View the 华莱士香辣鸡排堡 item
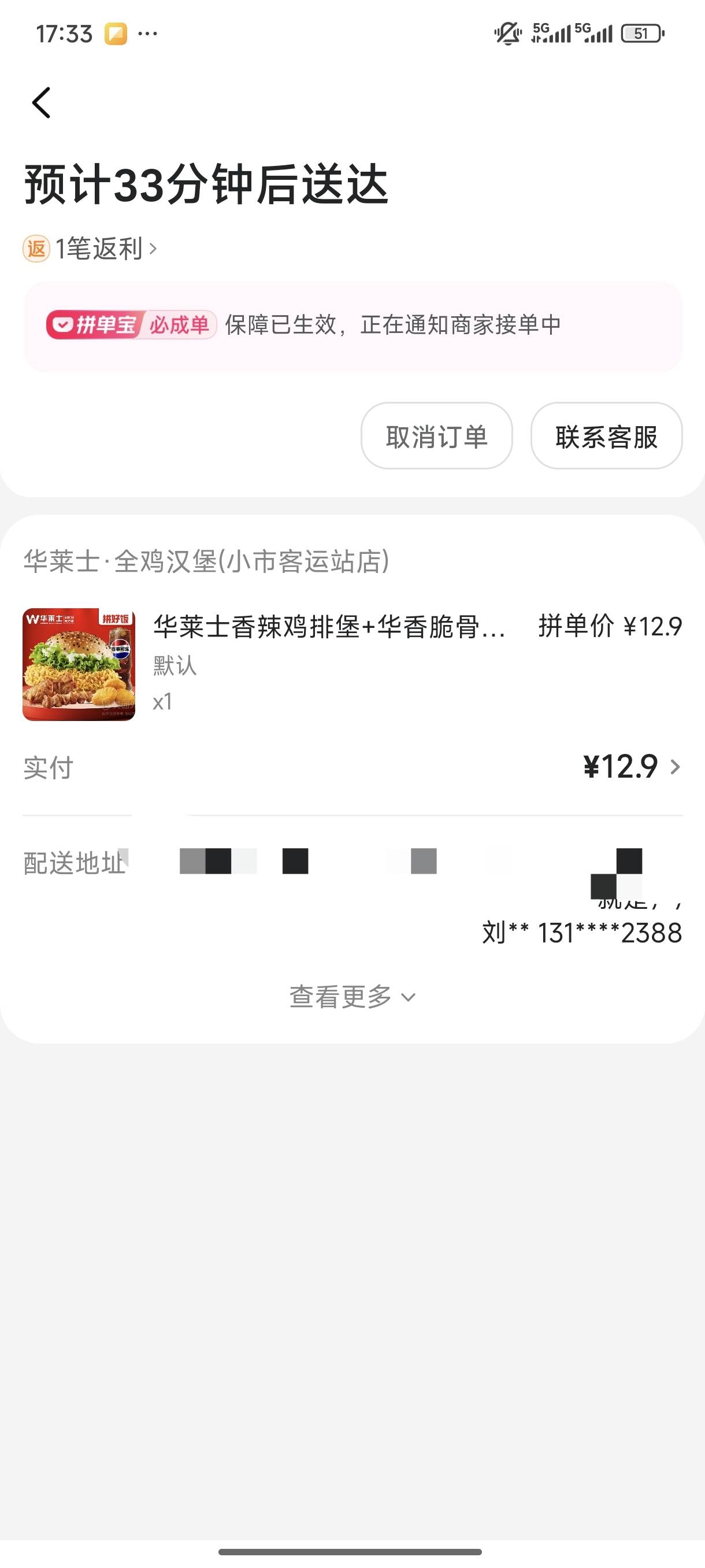This screenshot has height=1568, width=705. coord(328,627)
